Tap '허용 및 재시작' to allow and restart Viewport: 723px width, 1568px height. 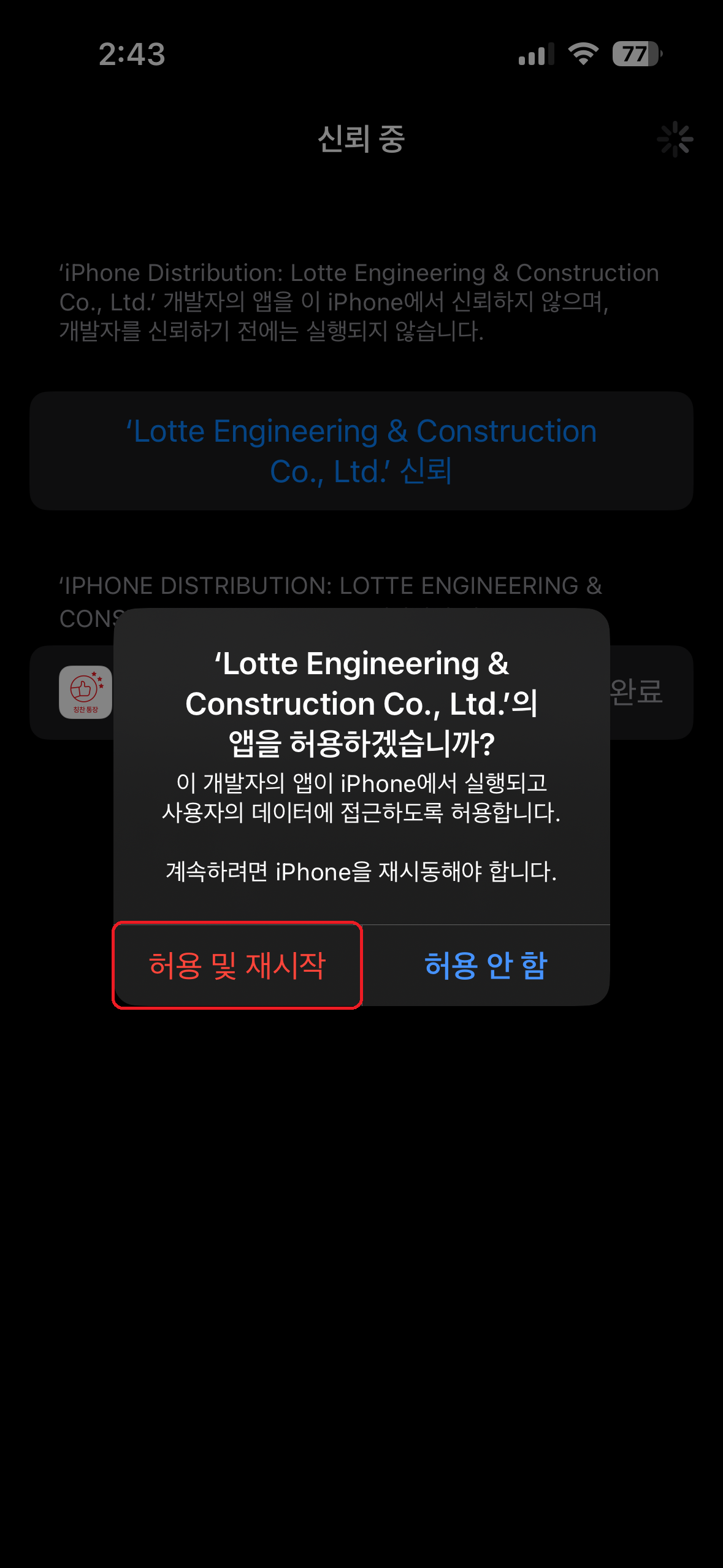tap(237, 965)
